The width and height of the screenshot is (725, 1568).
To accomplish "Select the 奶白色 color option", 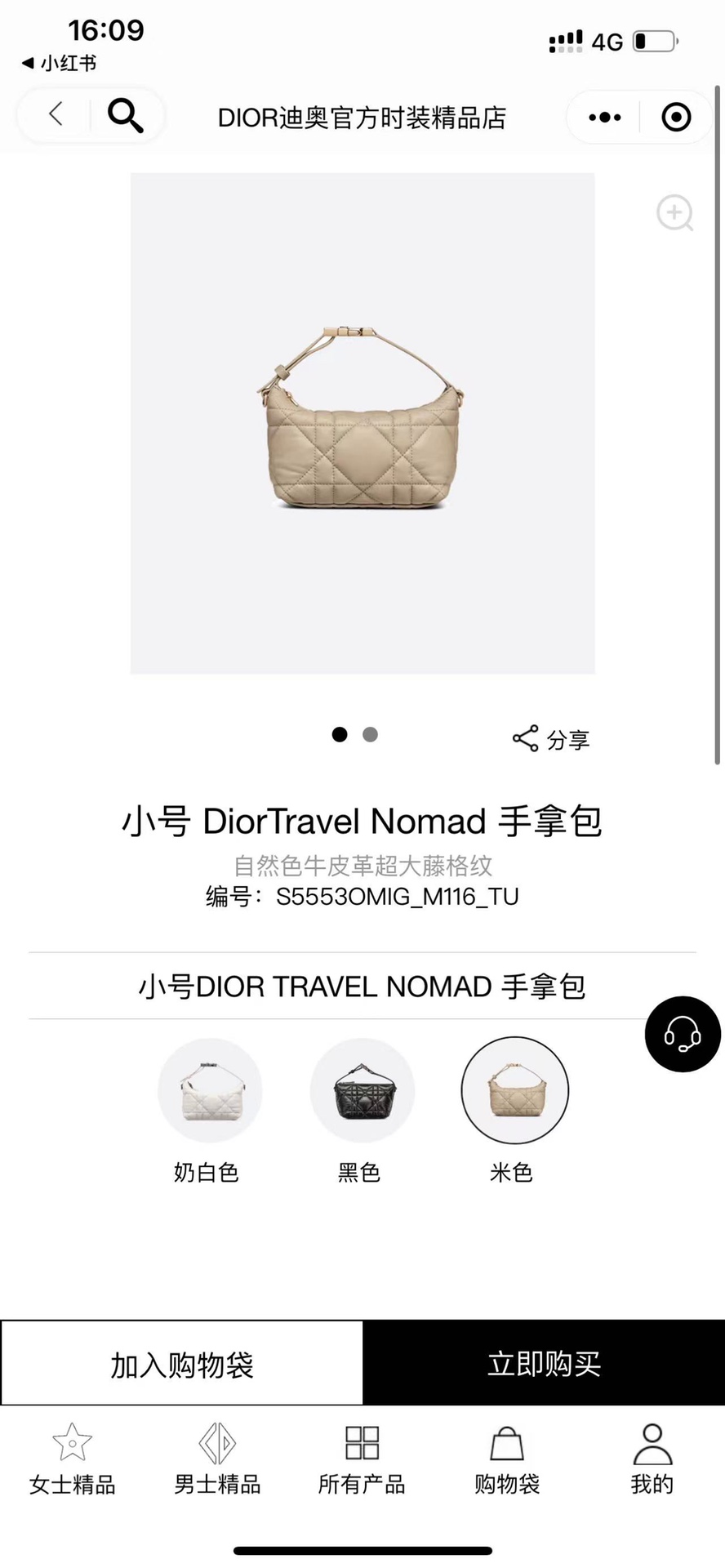I will (209, 1090).
